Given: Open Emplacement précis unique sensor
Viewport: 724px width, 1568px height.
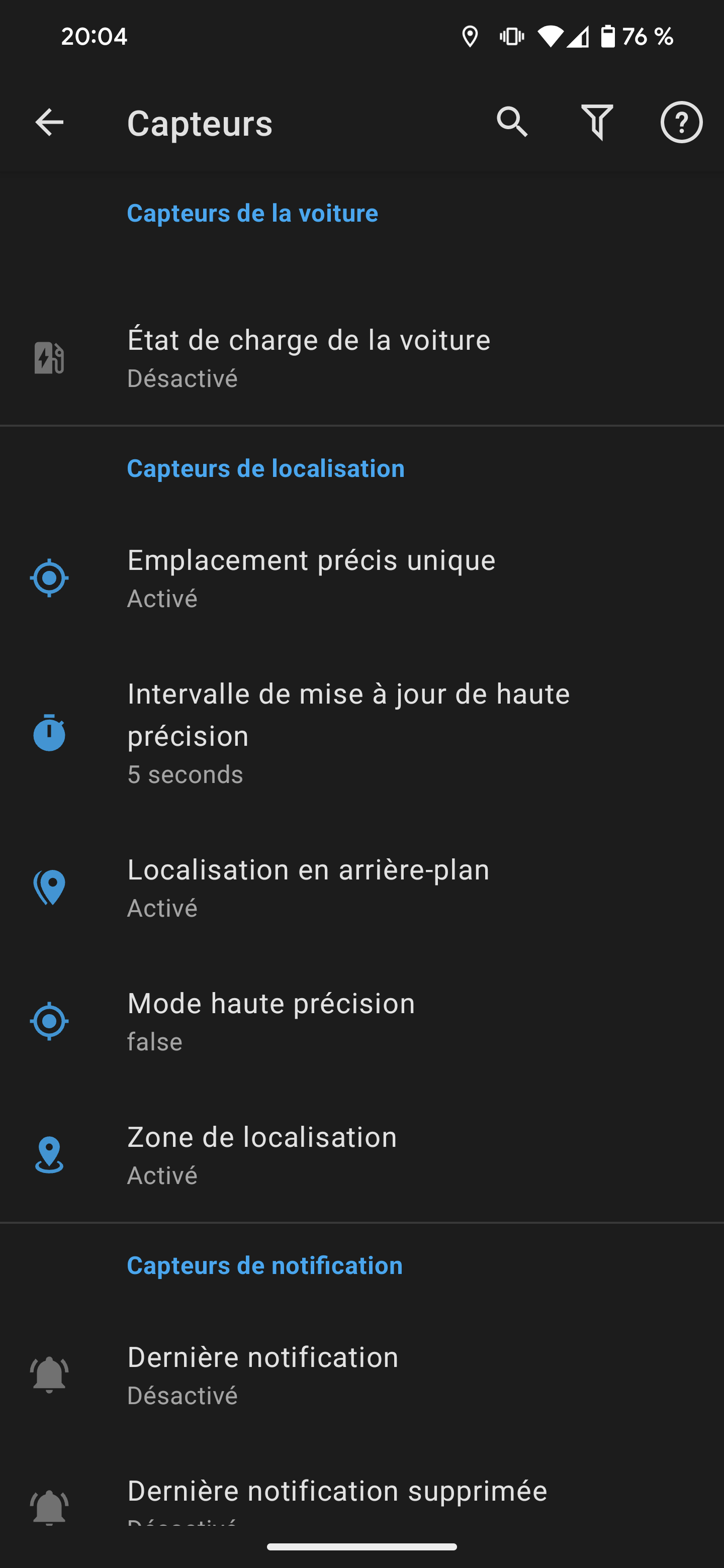Looking at the screenshot, I should (361, 577).
